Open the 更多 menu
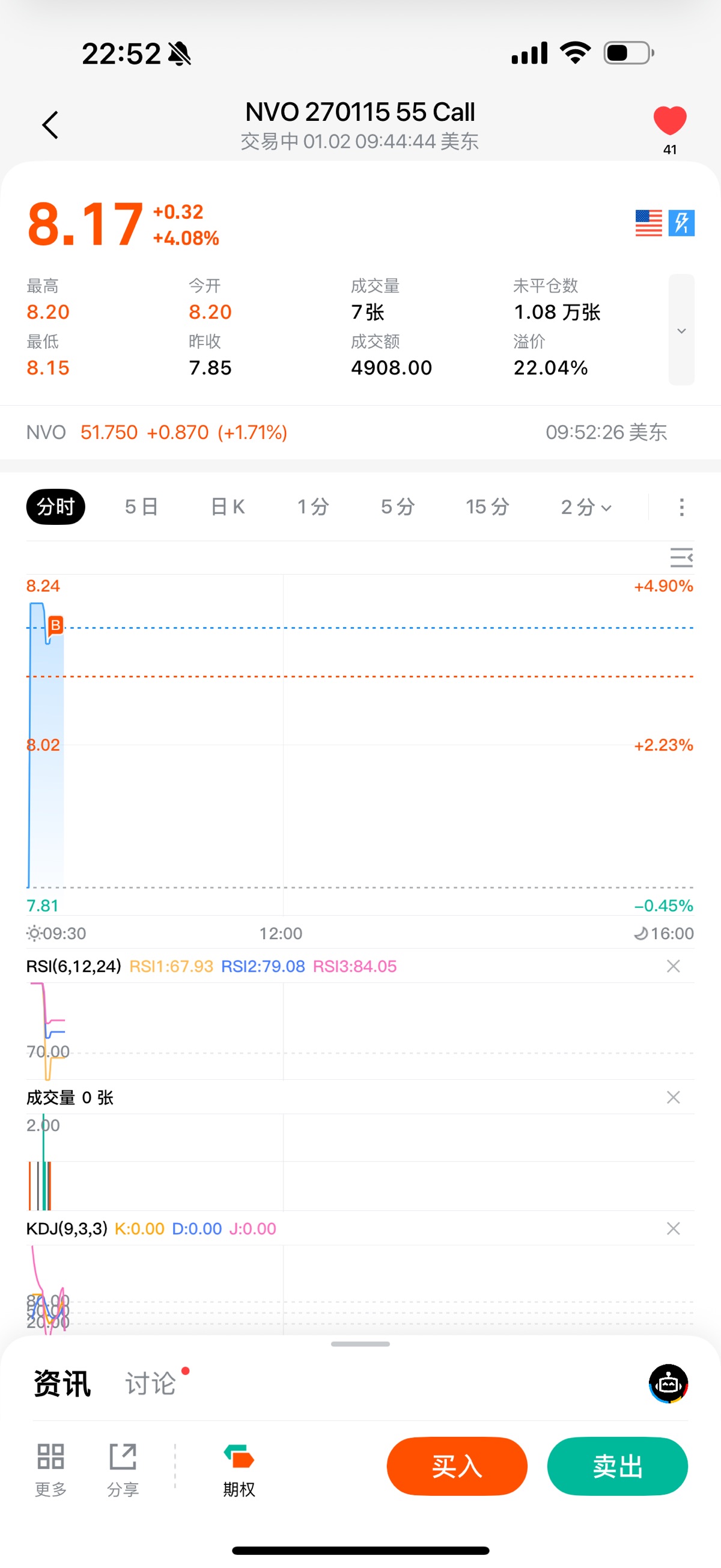The image size is (721, 1568). click(x=50, y=1469)
